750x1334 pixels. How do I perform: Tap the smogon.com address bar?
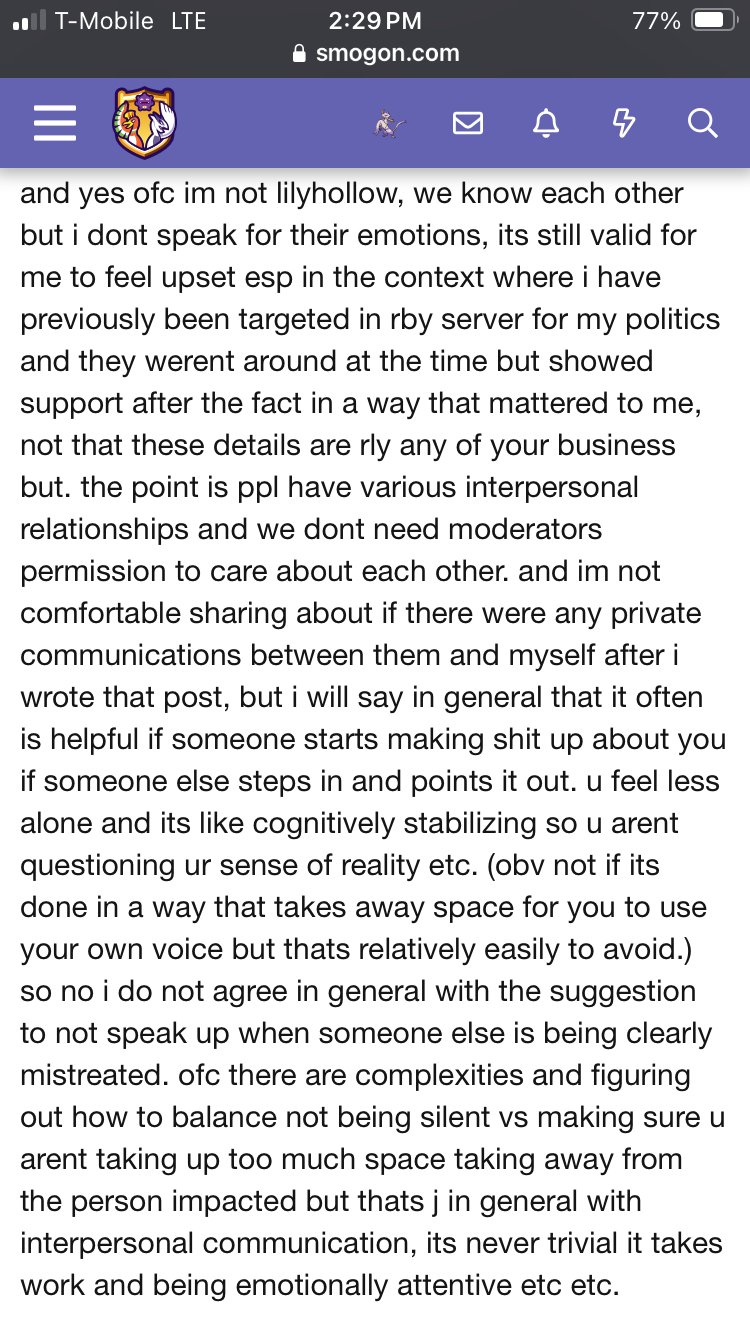[x=375, y=54]
